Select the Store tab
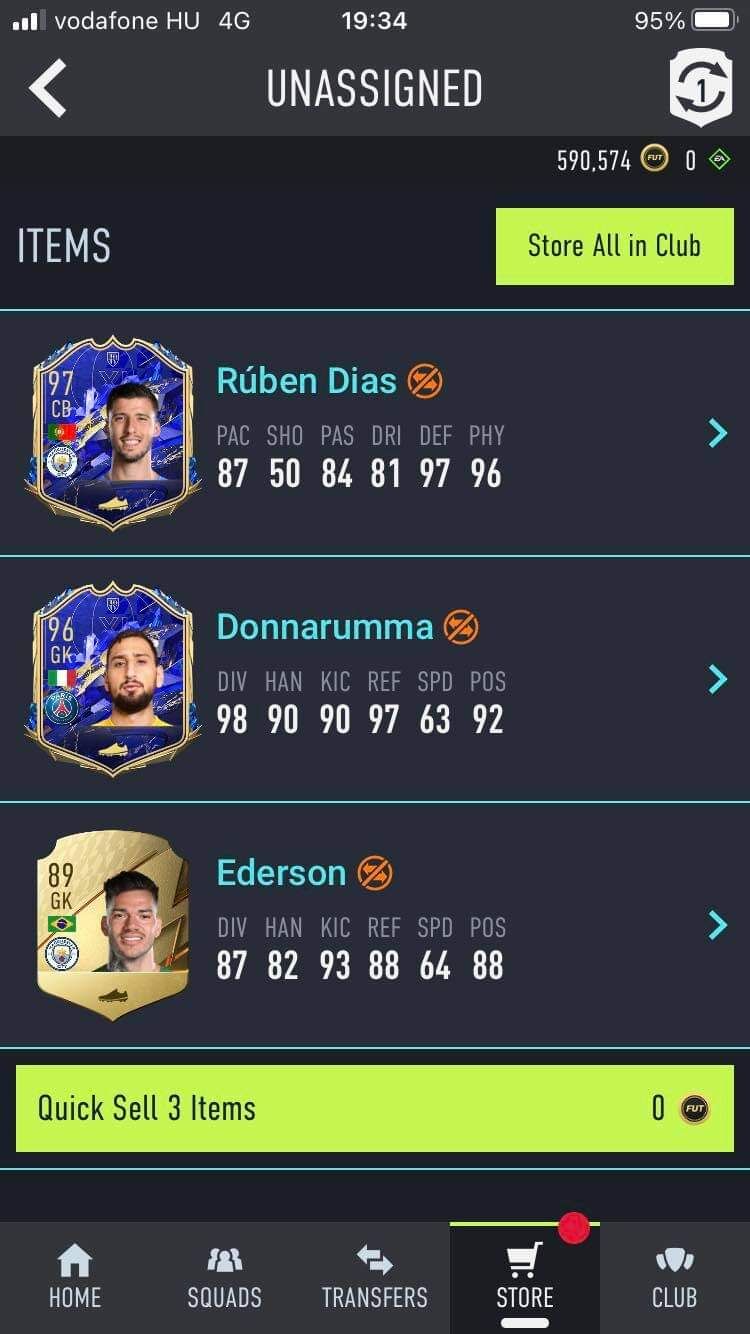 524,1277
